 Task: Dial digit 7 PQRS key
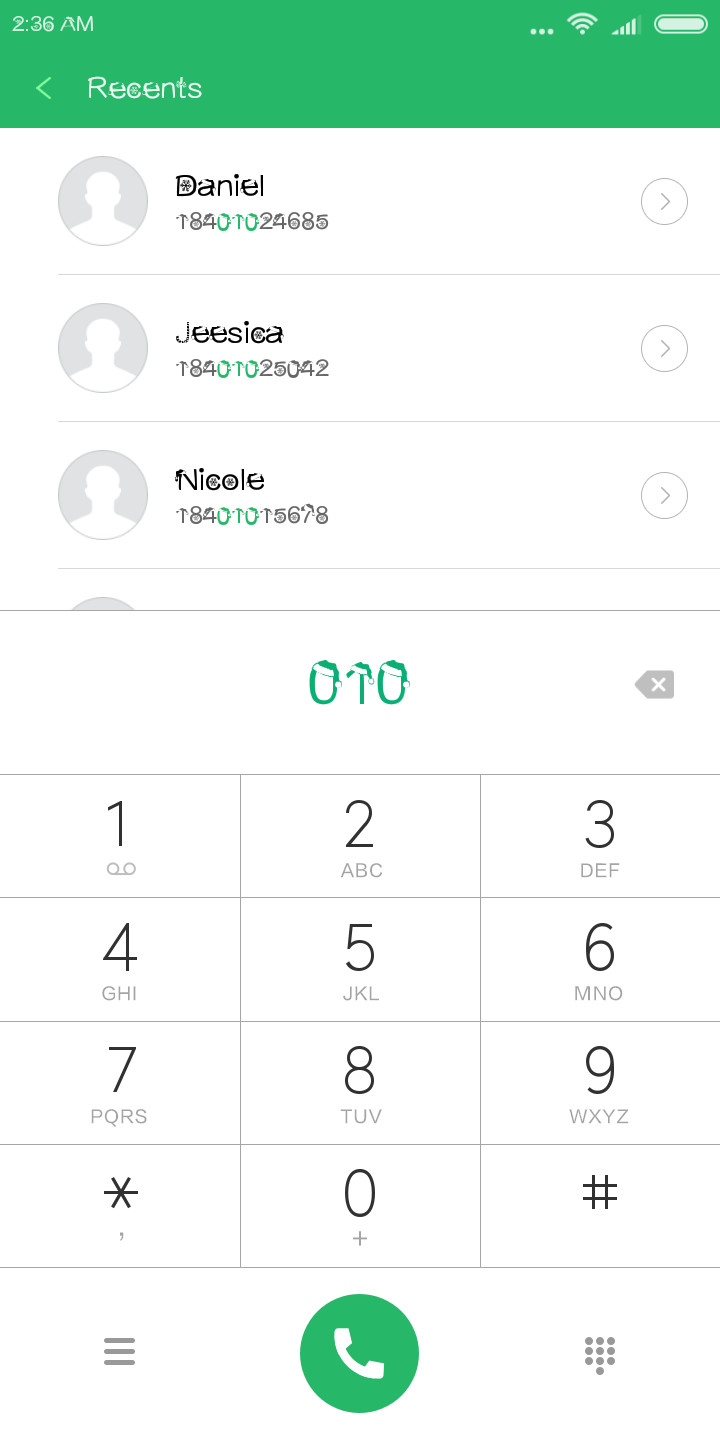click(x=120, y=1083)
